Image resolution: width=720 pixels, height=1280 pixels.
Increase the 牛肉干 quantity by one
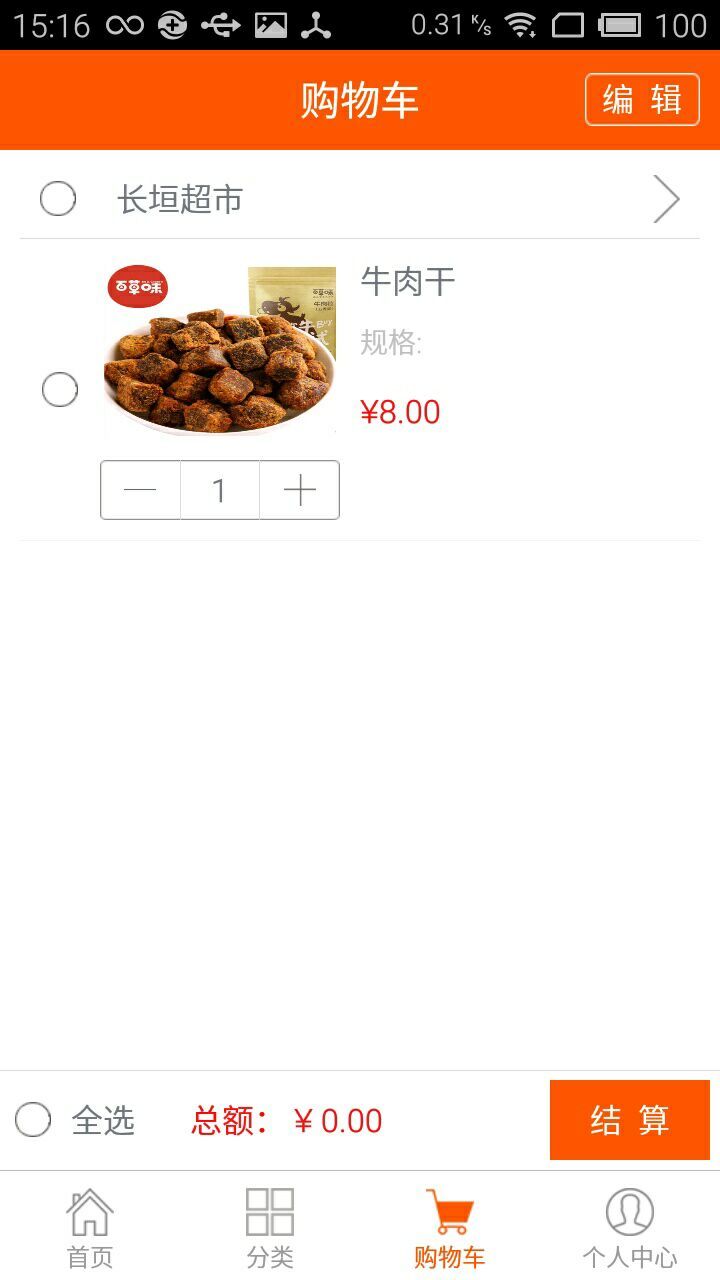[x=299, y=490]
